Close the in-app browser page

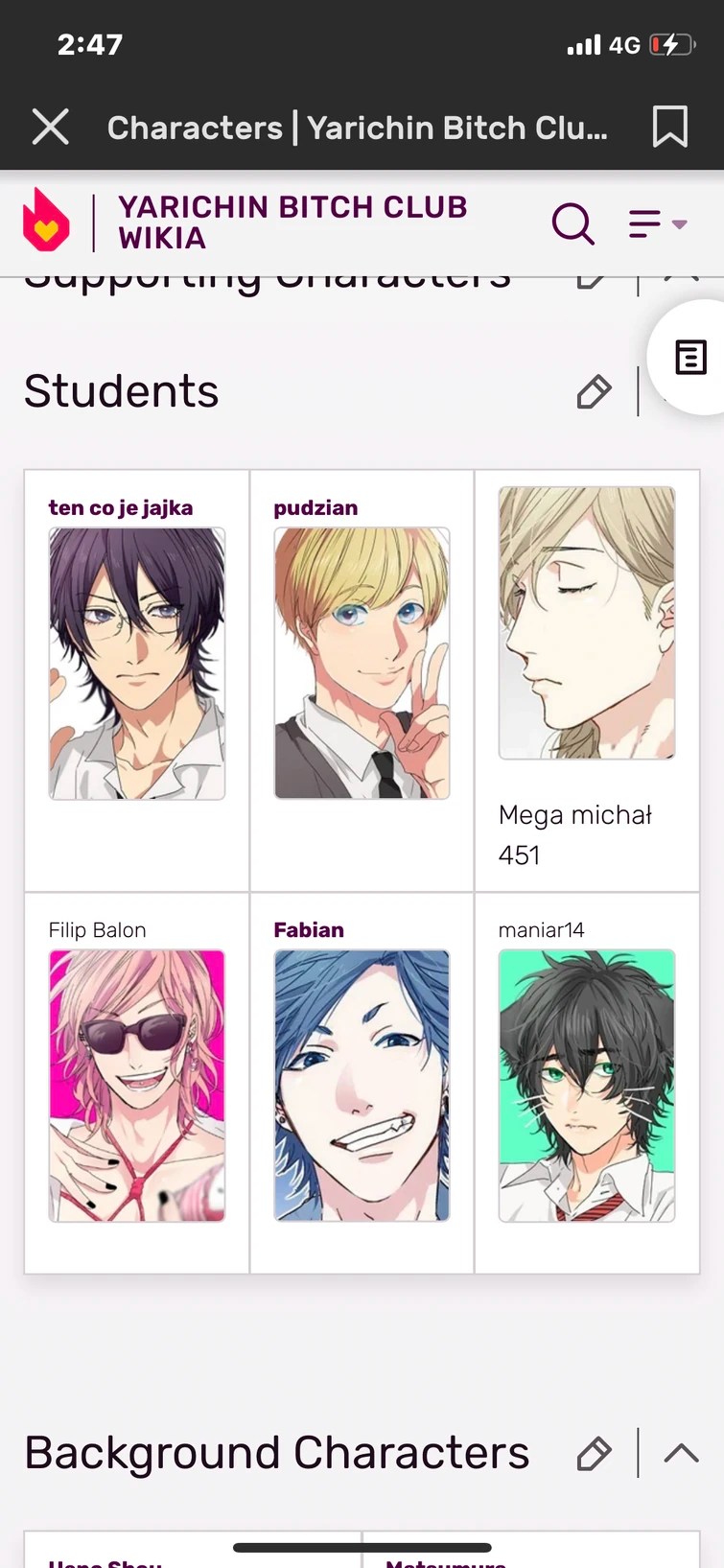click(50, 127)
